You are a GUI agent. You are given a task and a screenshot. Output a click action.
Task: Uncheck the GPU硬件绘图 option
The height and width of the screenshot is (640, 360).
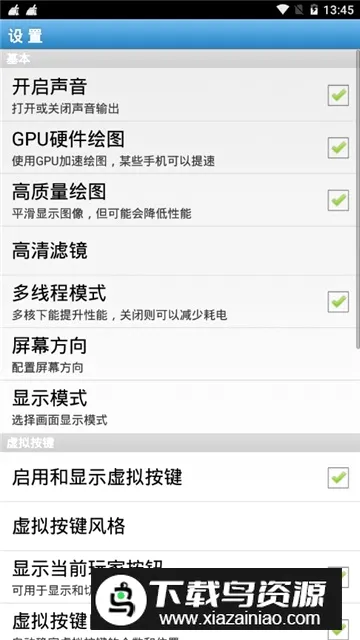(x=338, y=147)
